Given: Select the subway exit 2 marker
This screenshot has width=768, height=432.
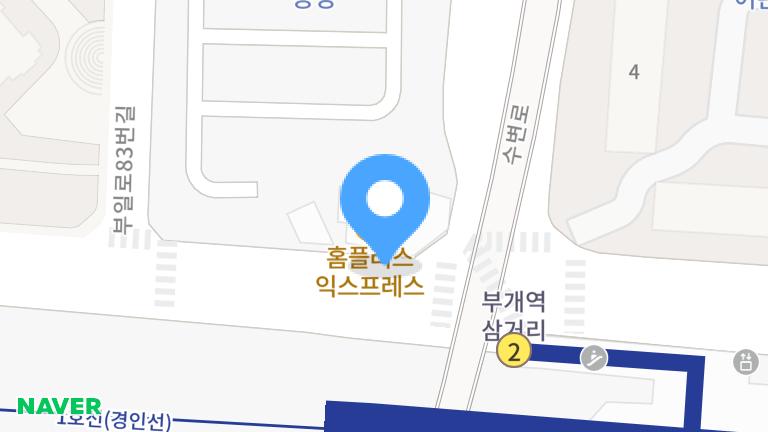Looking at the screenshot, I should point(514,352).
